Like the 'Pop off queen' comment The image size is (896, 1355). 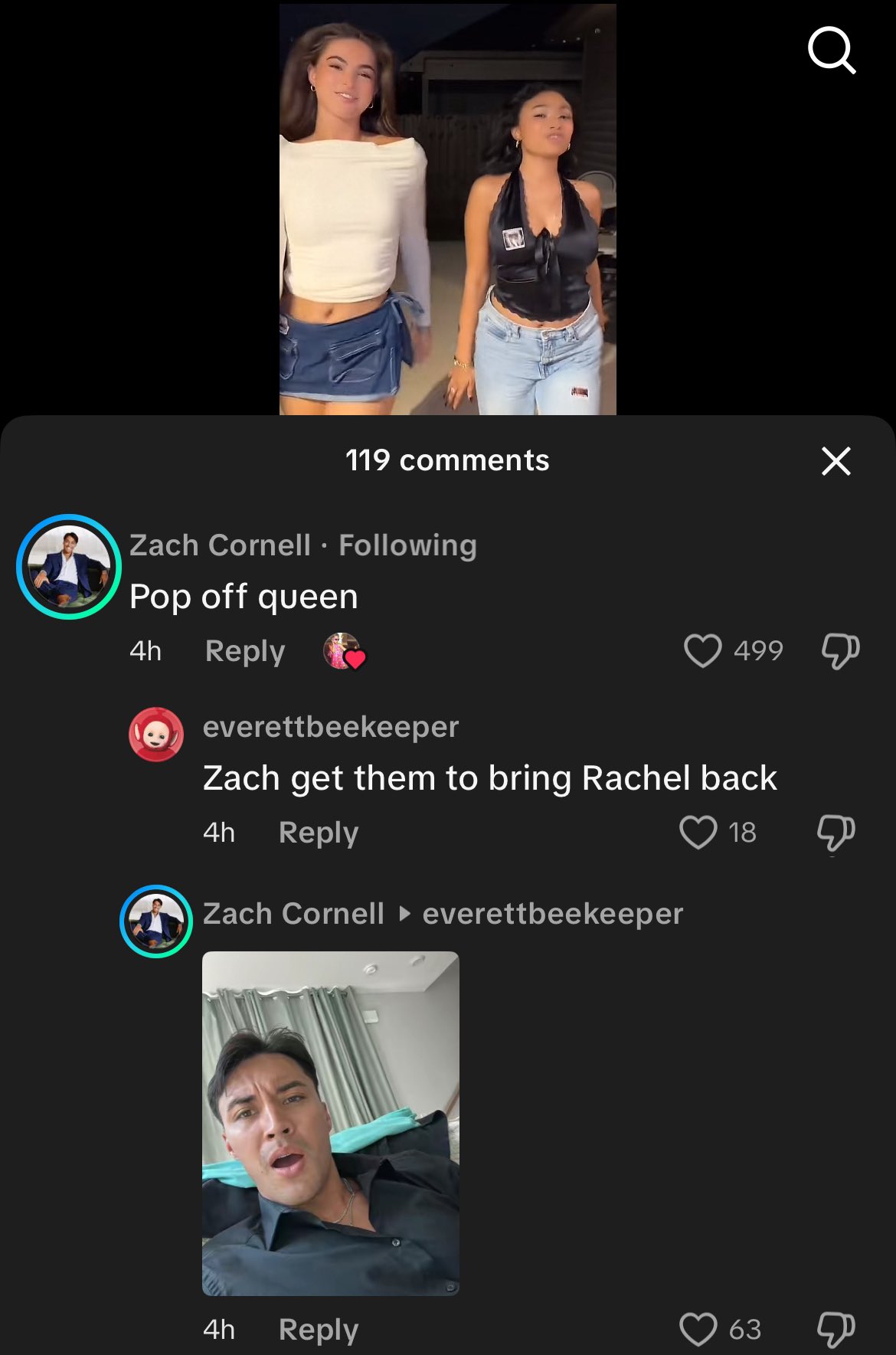coord(702,651)
